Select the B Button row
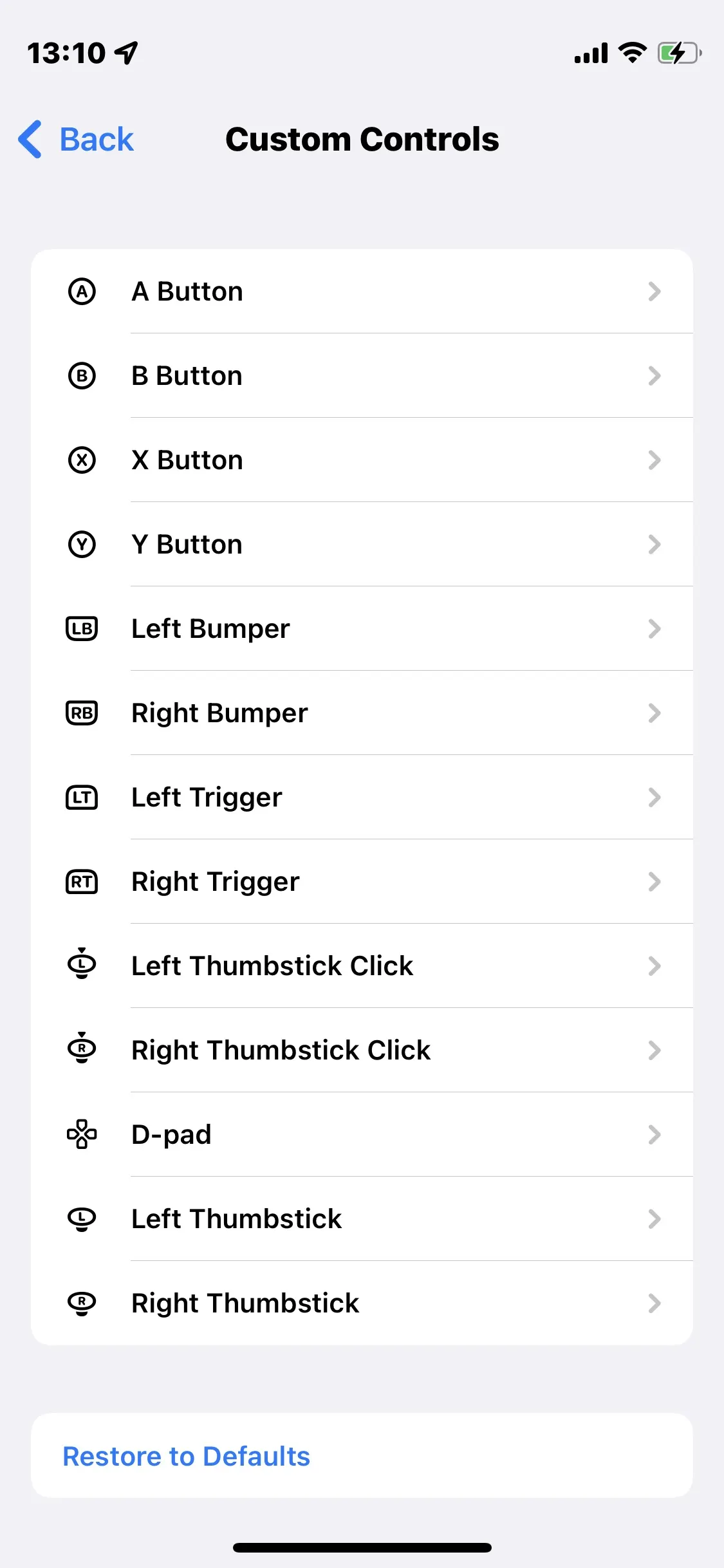The height and width of the screenshot is (1568, 724). (x=362, y=376)
